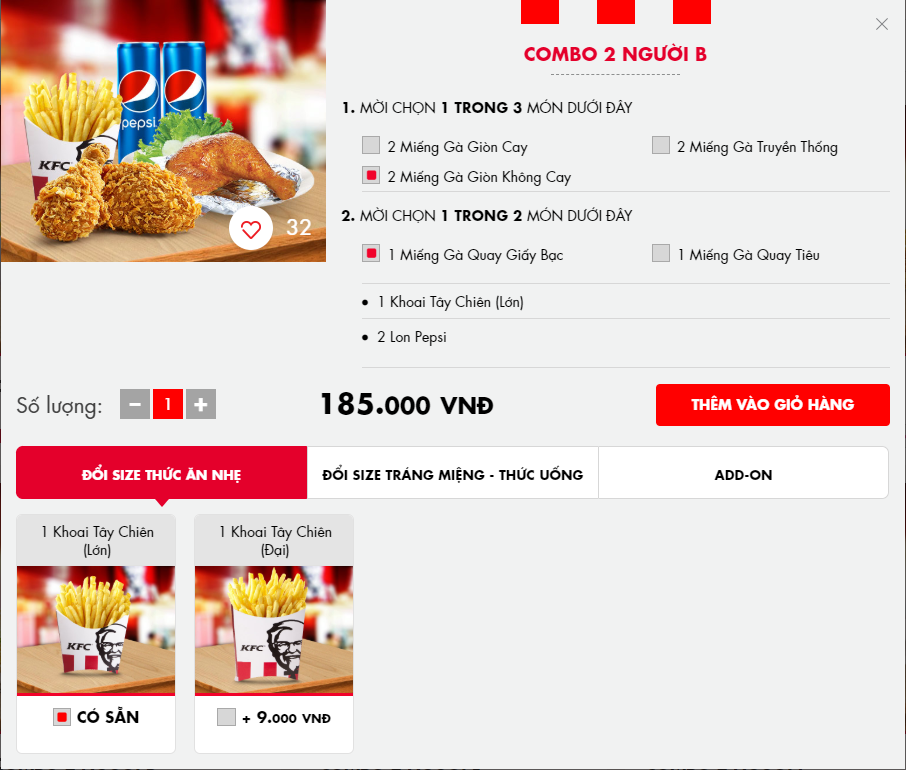Viewport: 906px width, 770px height.
Task: Pick 1 Miếng Gà Quay Tiêu
Action: click(661, 254)
